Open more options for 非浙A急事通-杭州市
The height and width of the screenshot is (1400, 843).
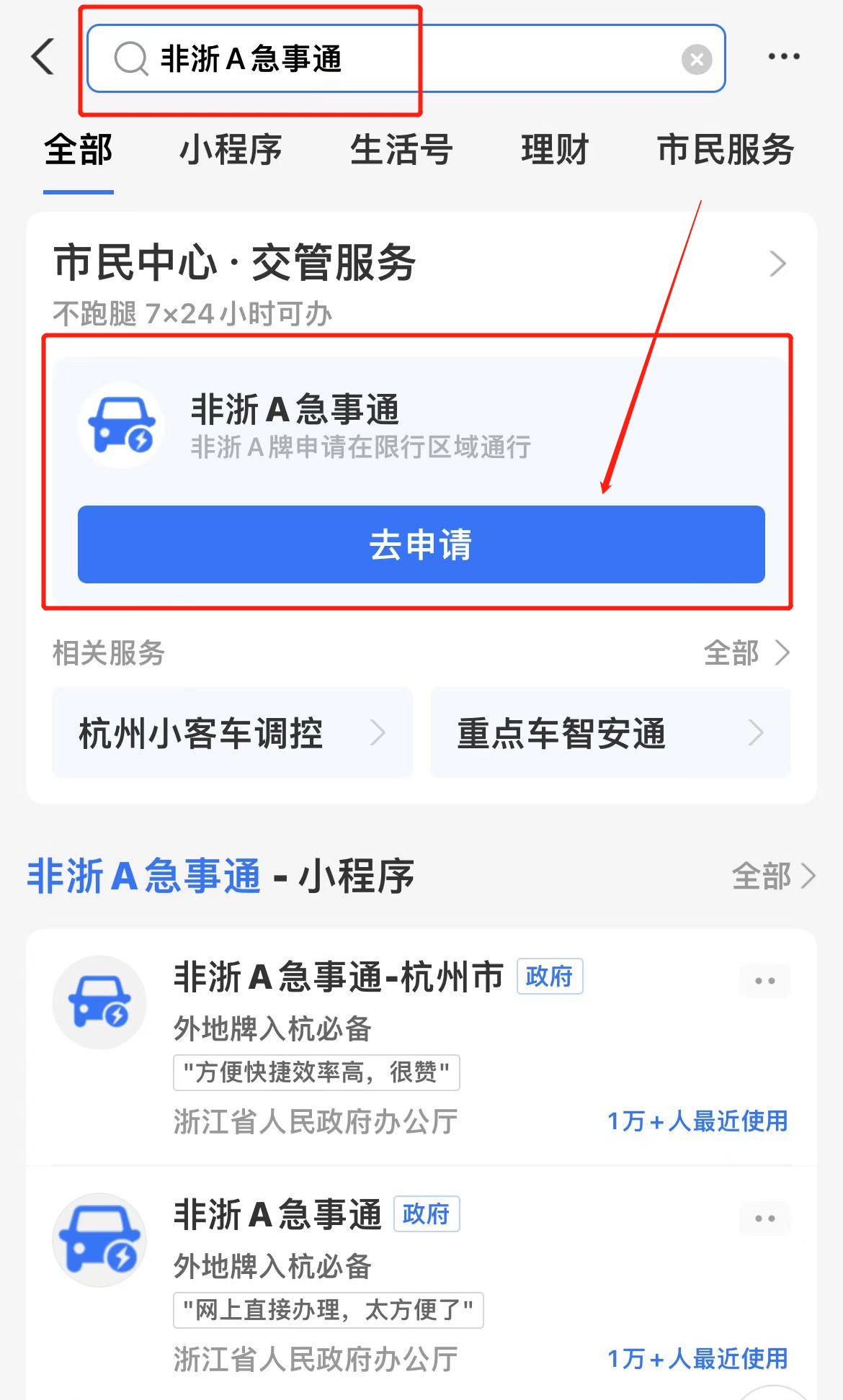[x=764, y=981]
